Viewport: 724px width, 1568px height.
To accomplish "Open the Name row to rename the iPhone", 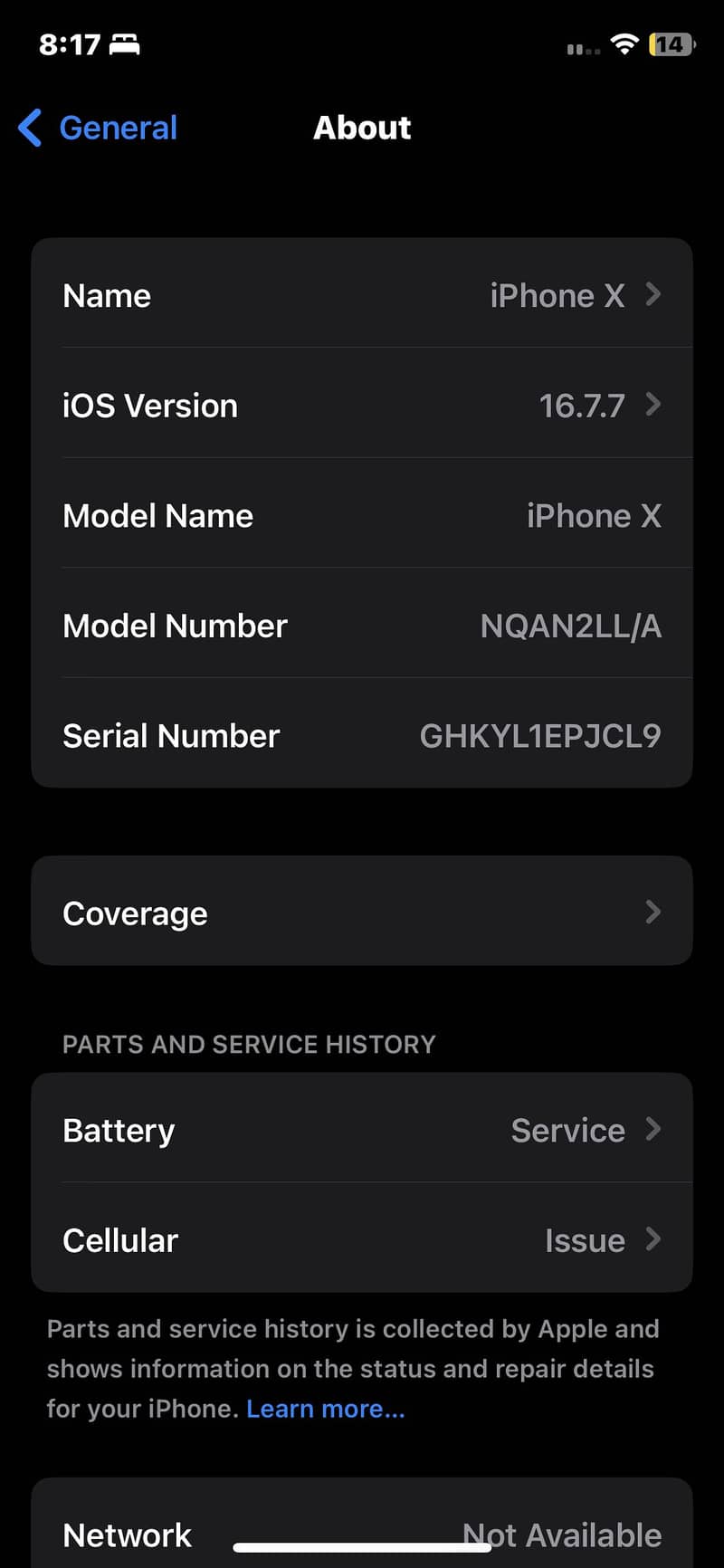I will coord(362,294).
